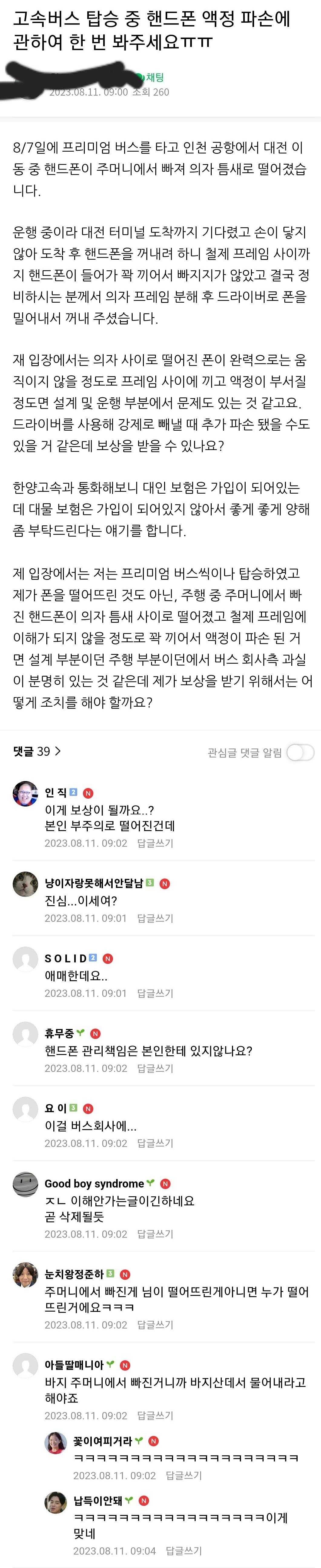
Task: Open 인 직's profile picture
Action: tap(25, 793)
